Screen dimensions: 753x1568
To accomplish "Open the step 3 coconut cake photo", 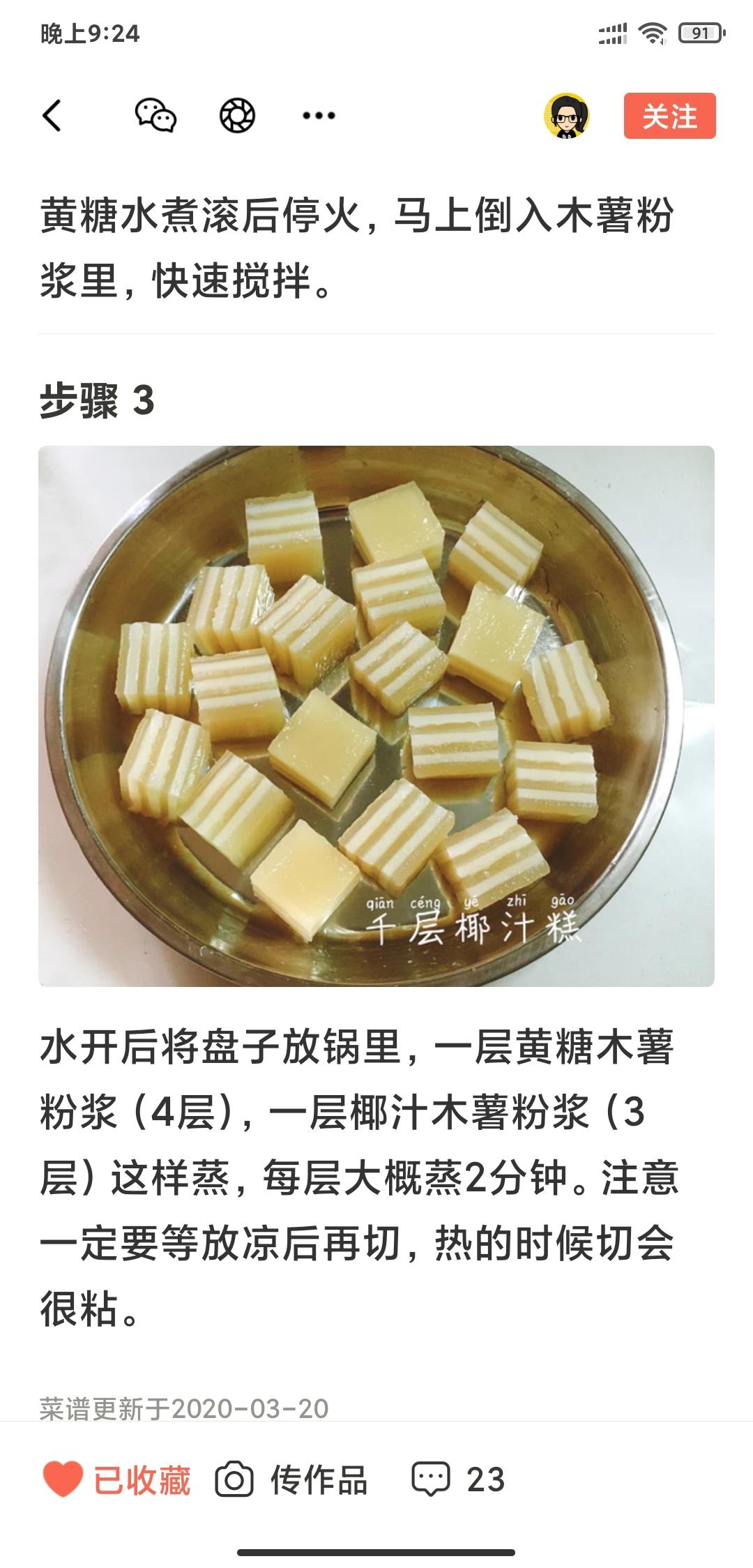I will point(376,716).
